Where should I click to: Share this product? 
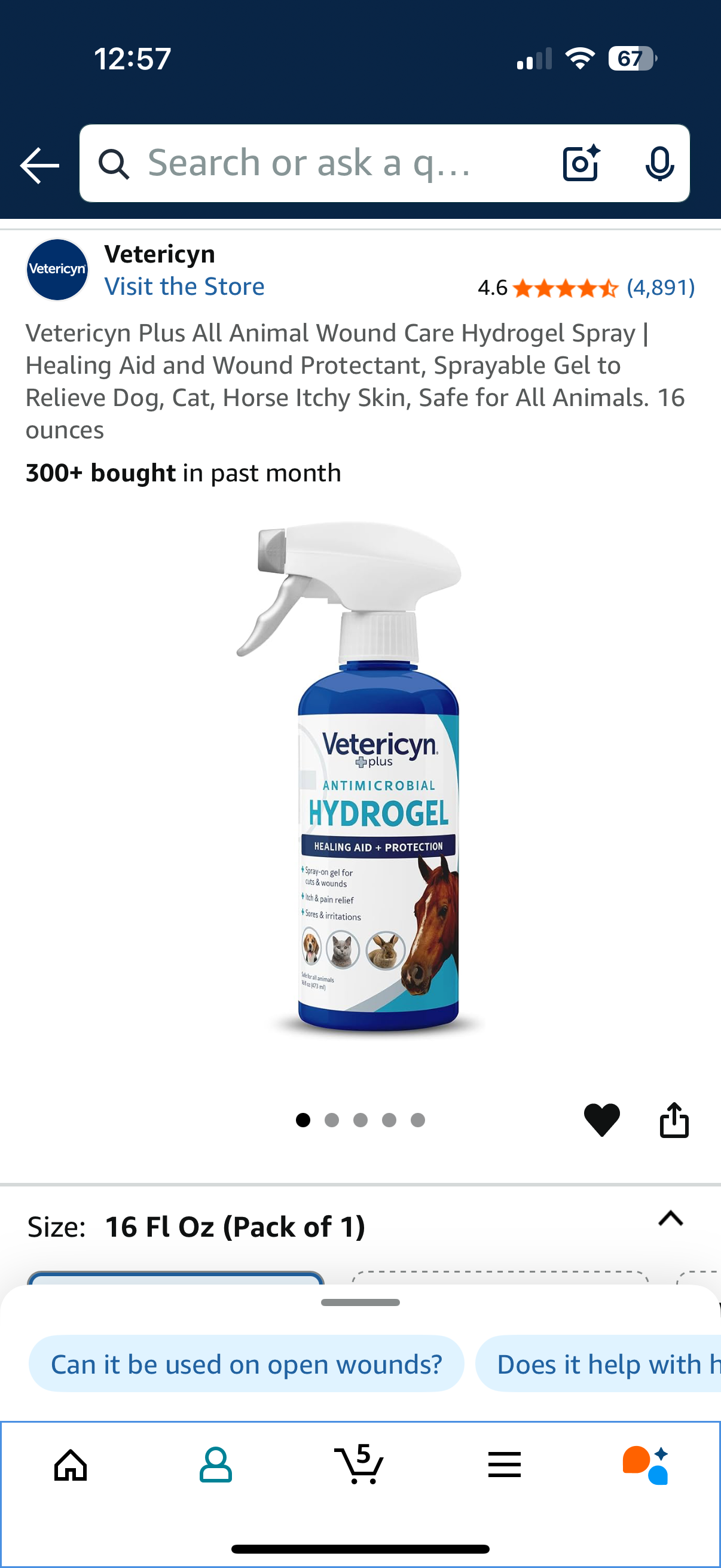click(674, 1119)
